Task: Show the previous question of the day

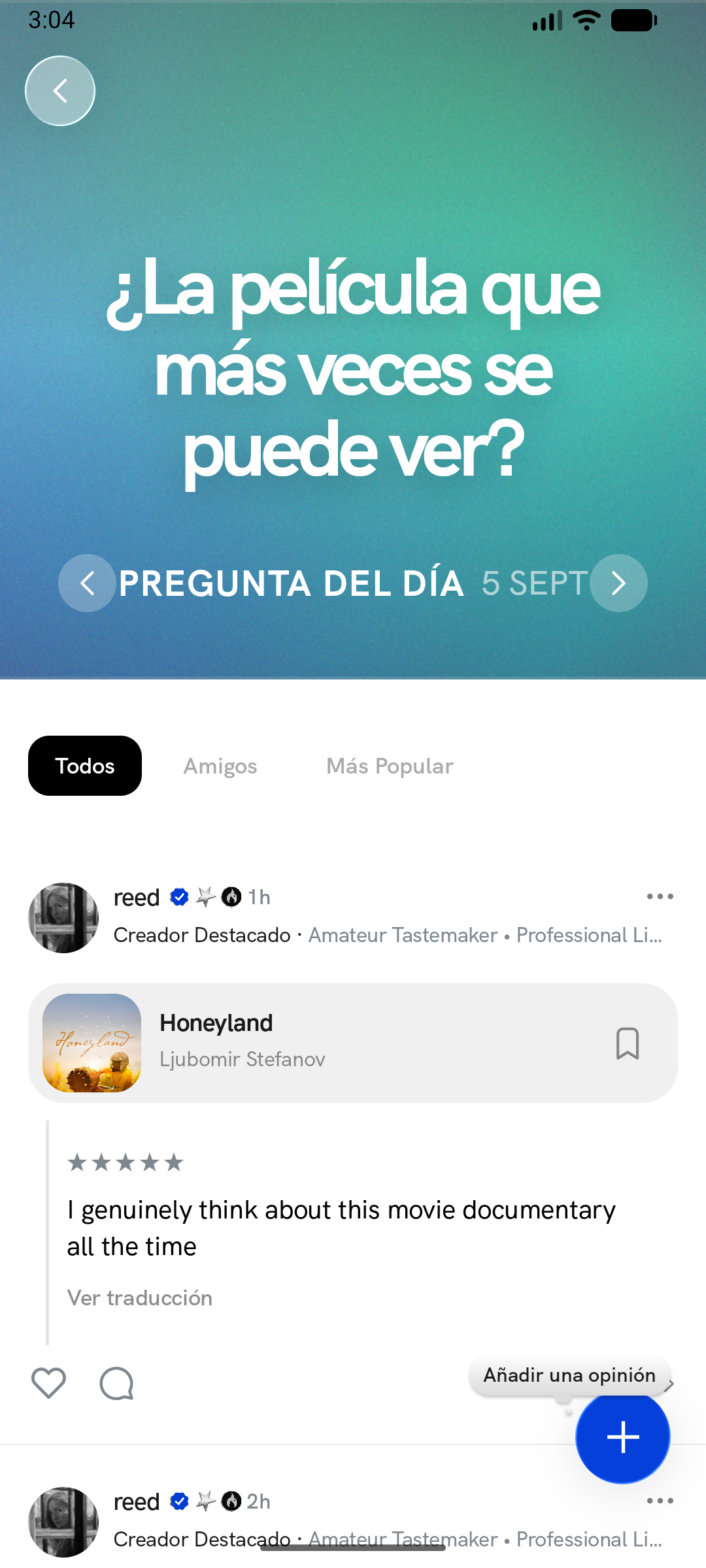Action: [87, 583]
